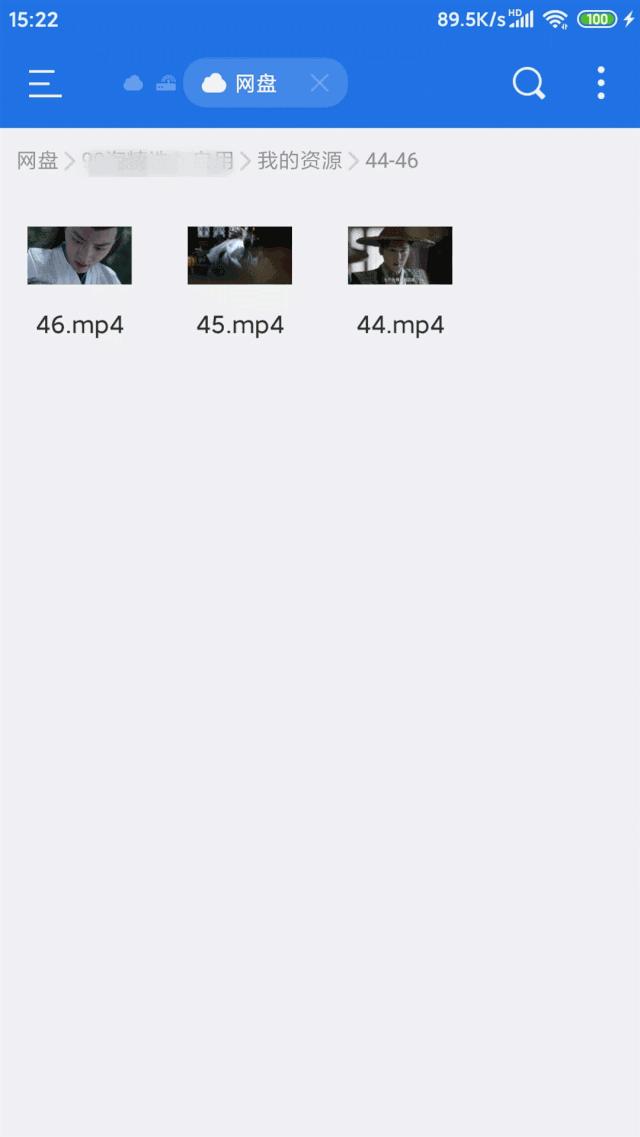
Task: Open video 46.mp4
Action: (x=80, y=256)
